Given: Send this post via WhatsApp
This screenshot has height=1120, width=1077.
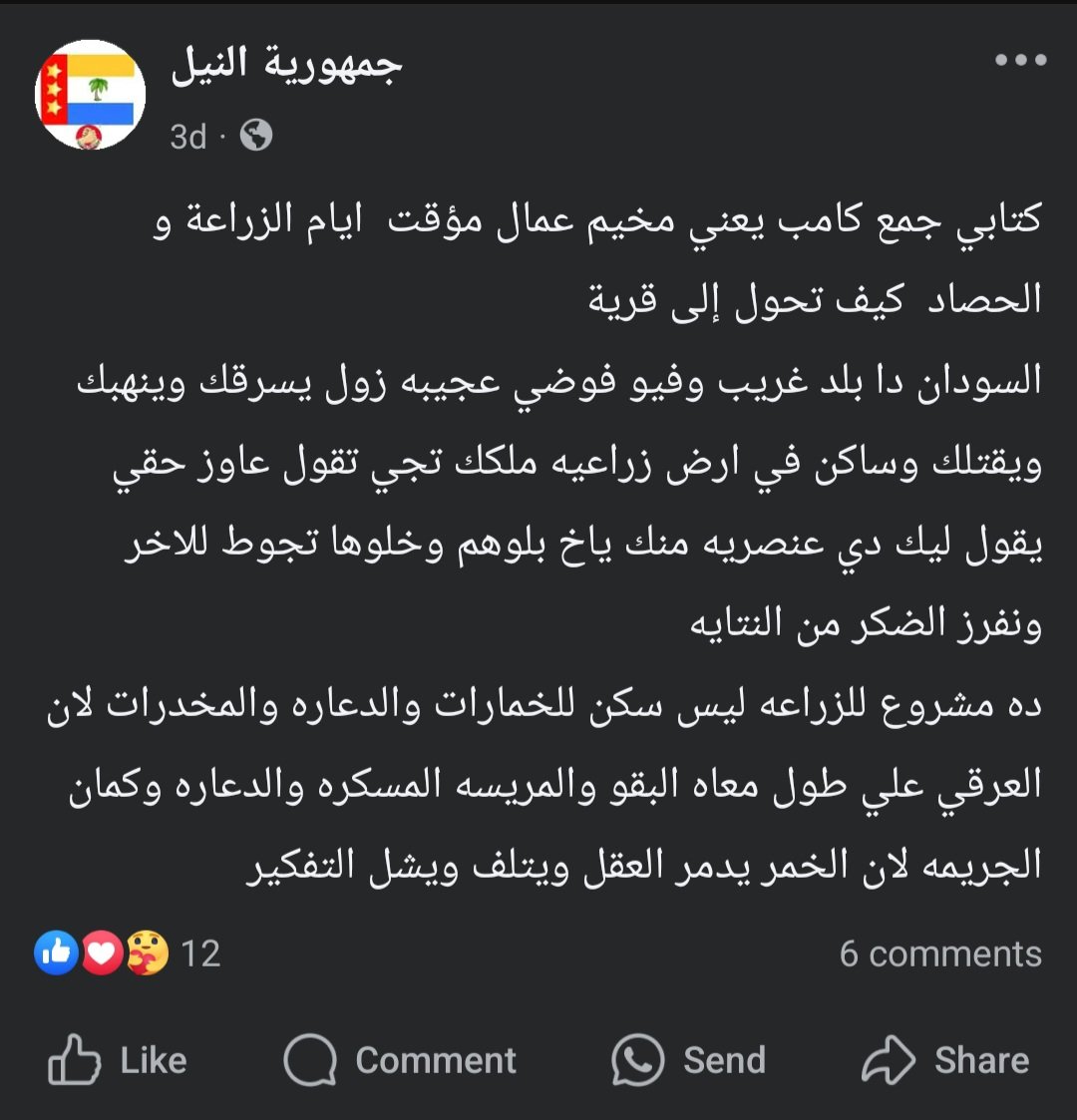Looking at the screenshot, I should click(x=689, y=1059).
